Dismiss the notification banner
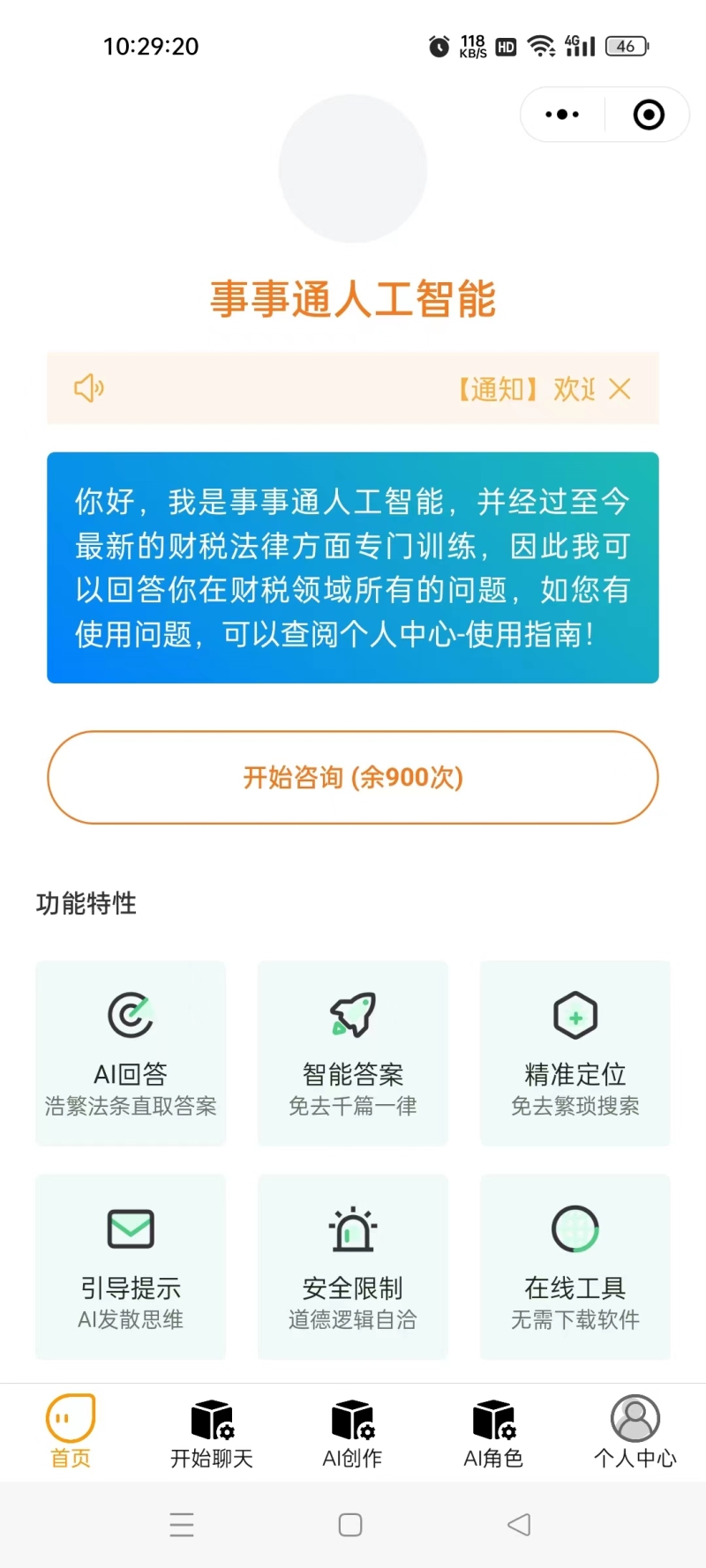The image size is (706, 1568). pyautogui.click(x=620, y=389)
